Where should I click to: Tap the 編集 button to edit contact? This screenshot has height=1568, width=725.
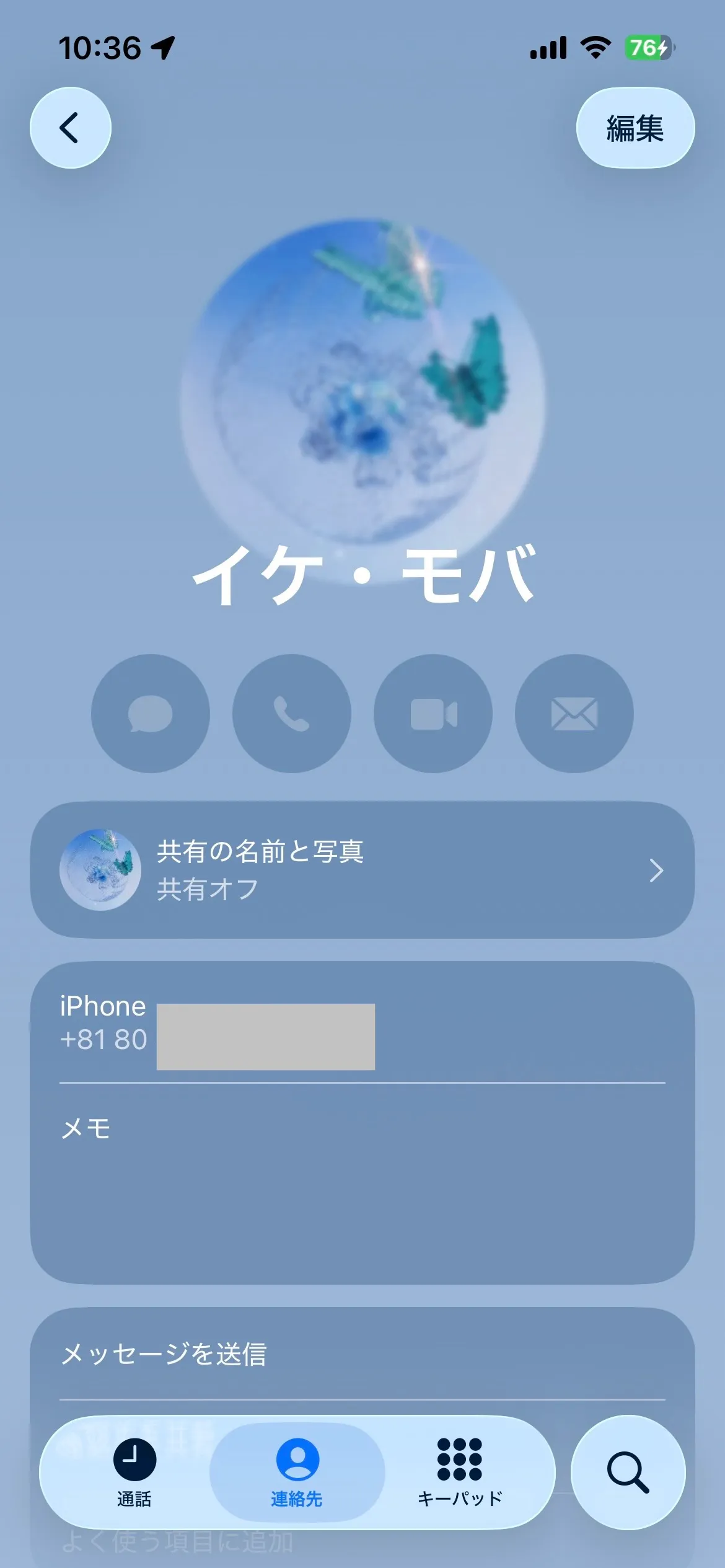(636, 126)
